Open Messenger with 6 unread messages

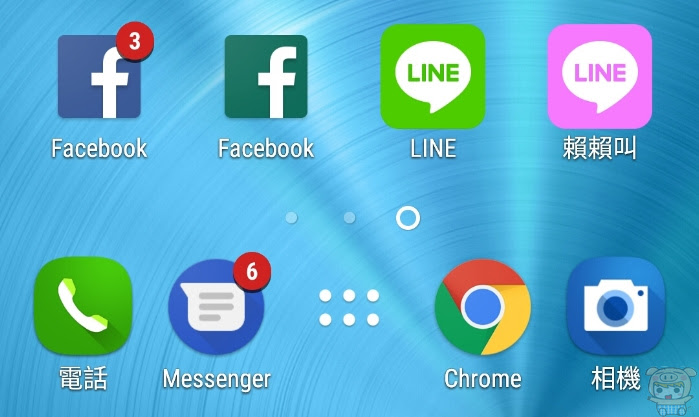[215, 306]
